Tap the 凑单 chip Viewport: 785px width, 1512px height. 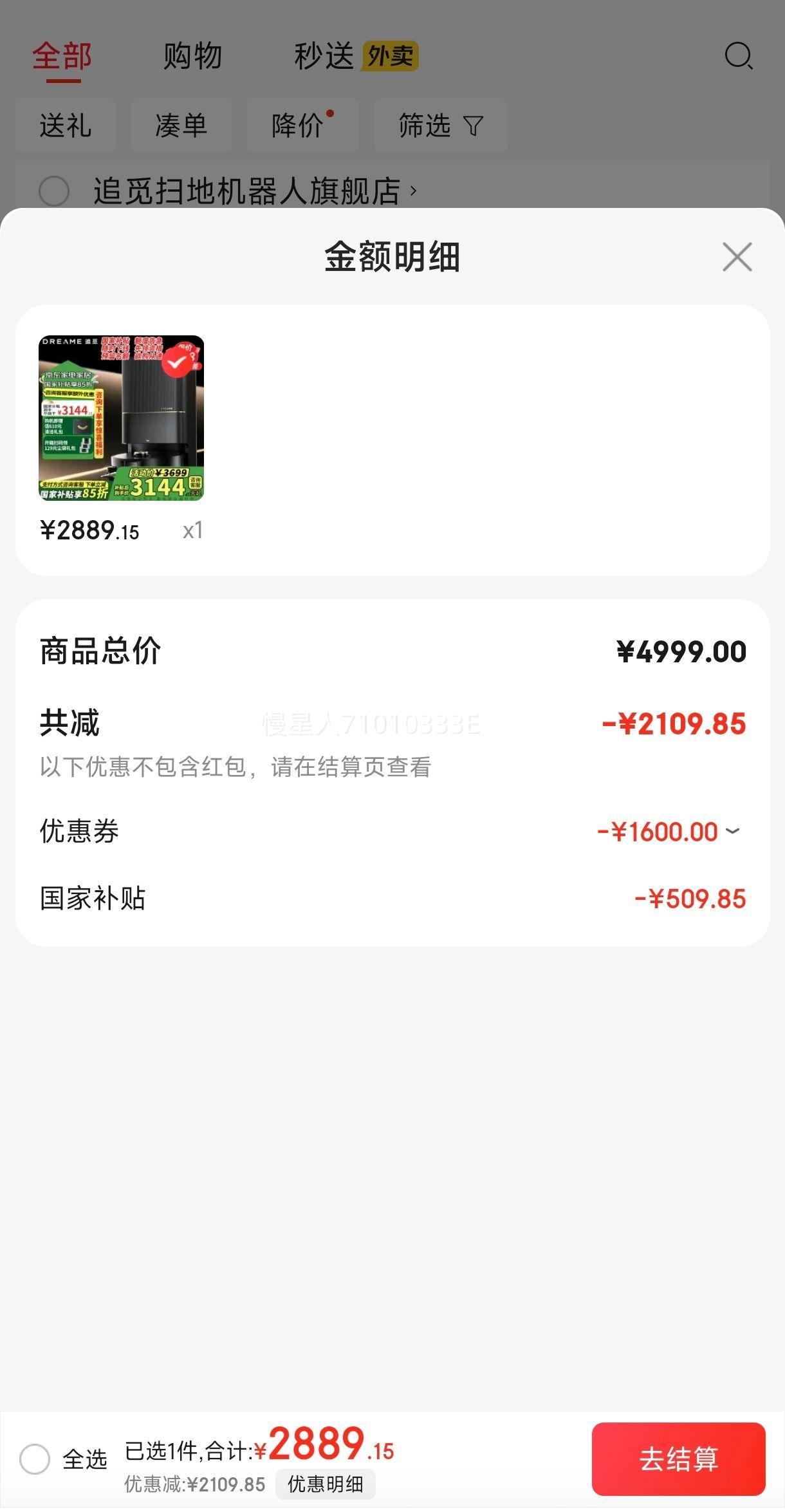[x=181, y=126]
